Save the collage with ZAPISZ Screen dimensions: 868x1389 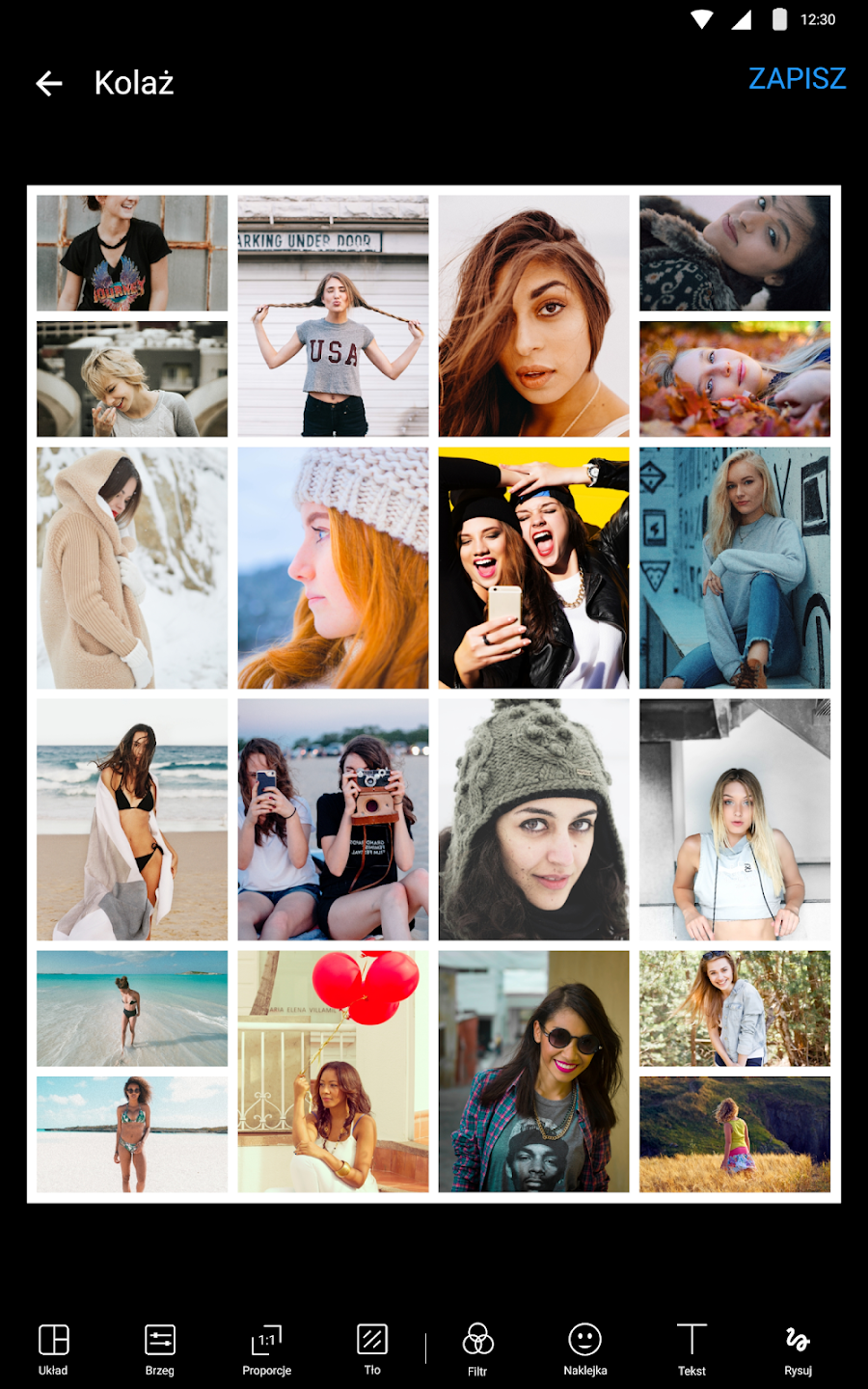point(797,79)
